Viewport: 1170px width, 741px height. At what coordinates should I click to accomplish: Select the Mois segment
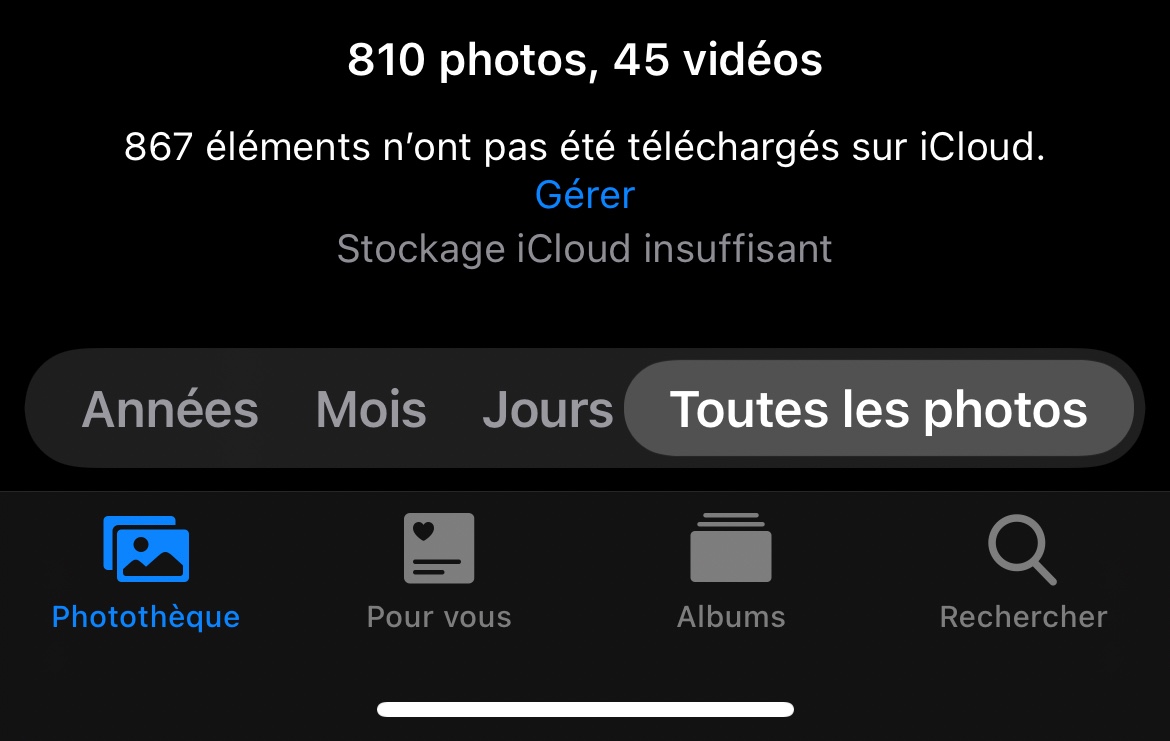pyautogui.click(x=371, y=409)
